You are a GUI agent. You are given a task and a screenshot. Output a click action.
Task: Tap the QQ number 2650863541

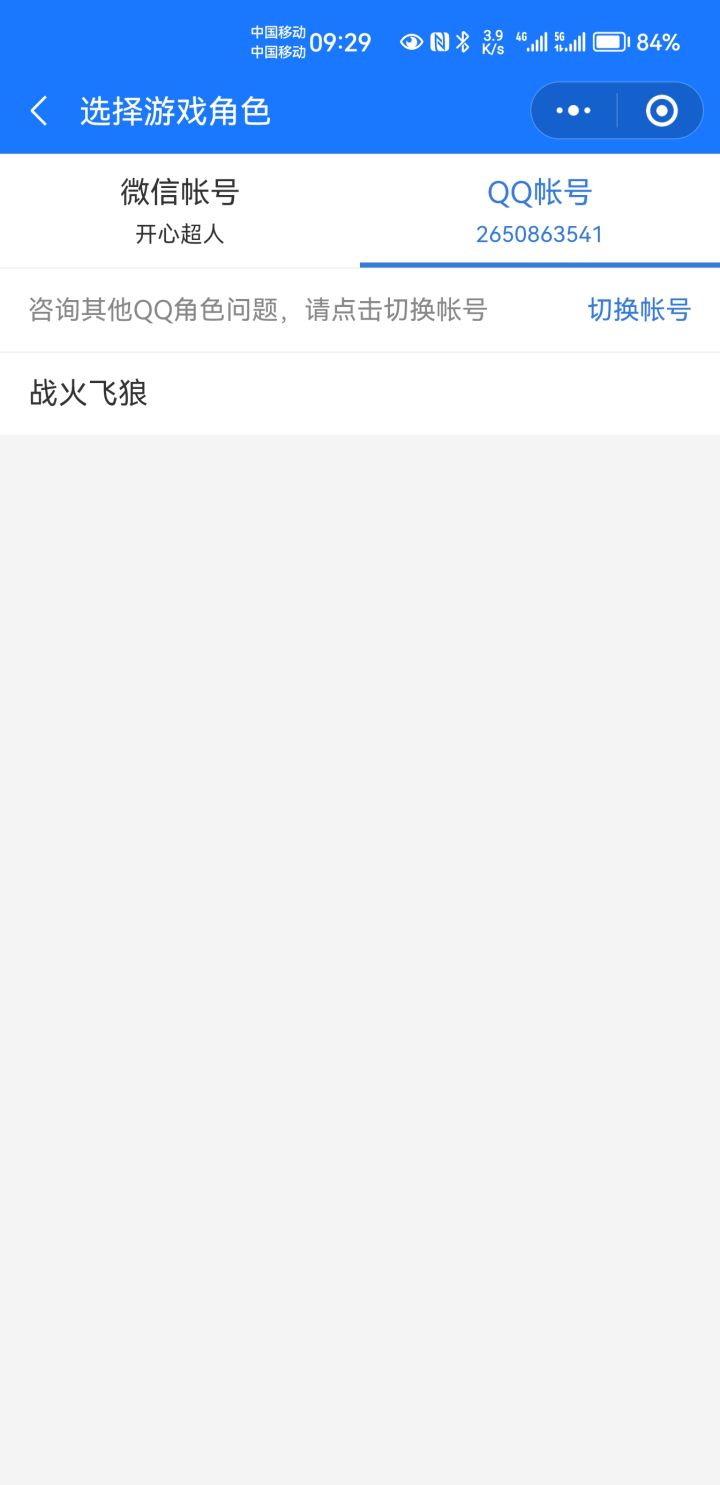[539, 237]
